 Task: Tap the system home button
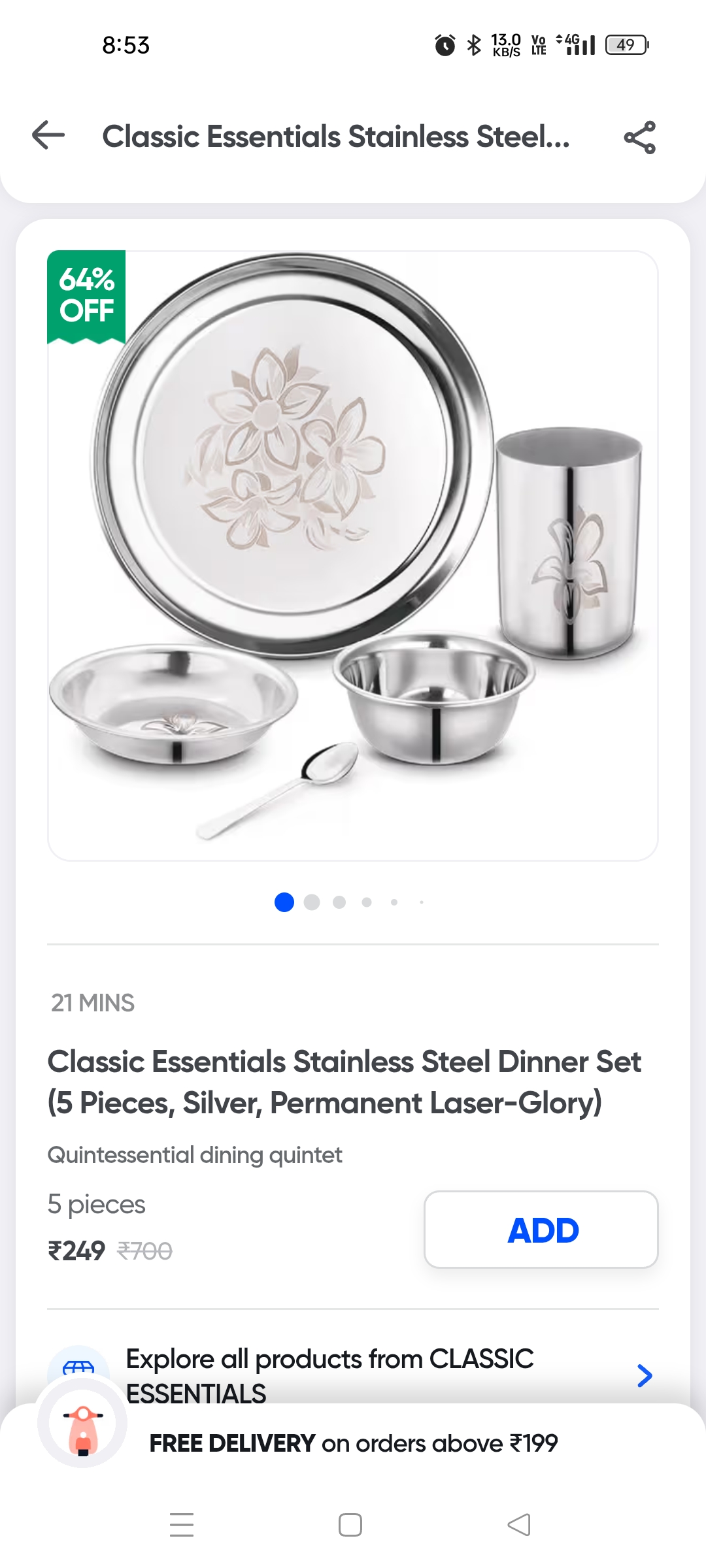tap(350, 1525)
